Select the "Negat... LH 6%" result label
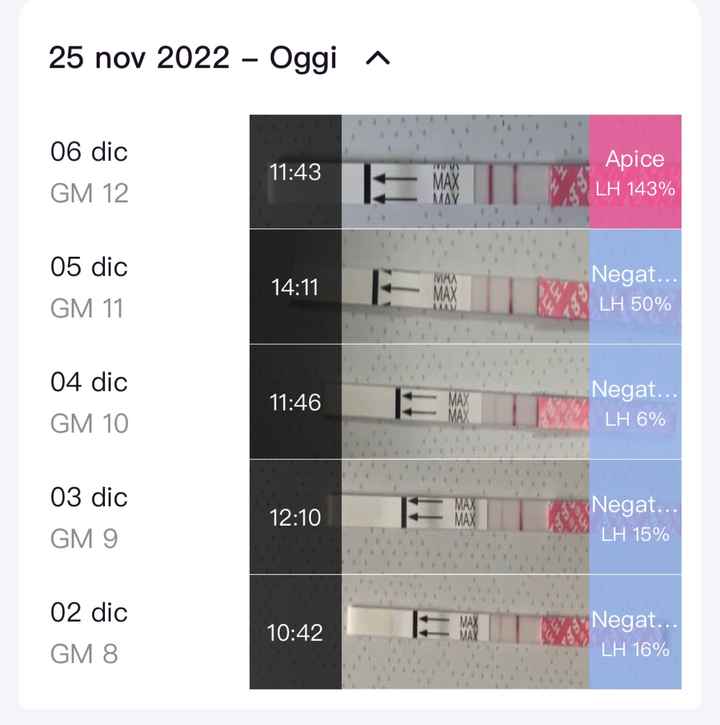 point(636,403)
